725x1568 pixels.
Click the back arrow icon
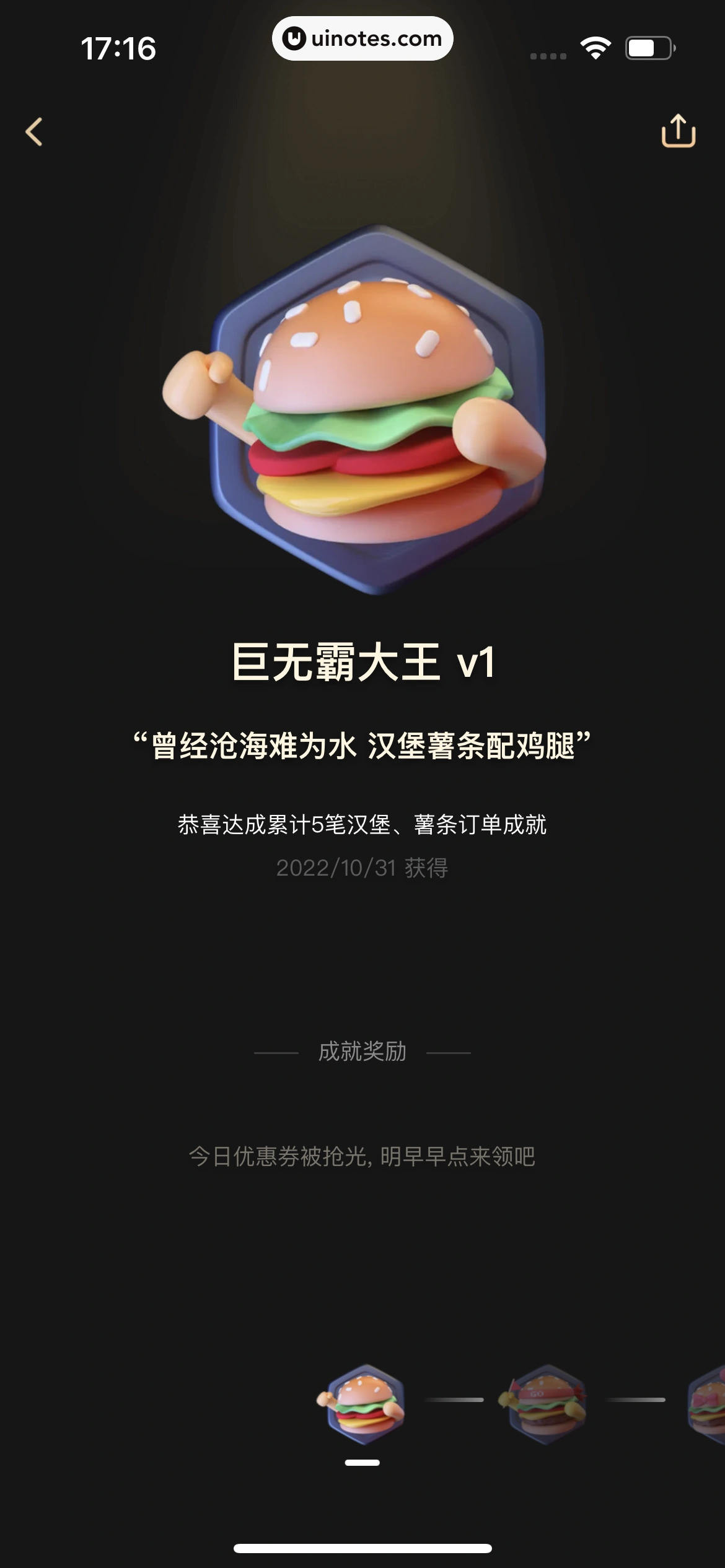tap(35, 131)
